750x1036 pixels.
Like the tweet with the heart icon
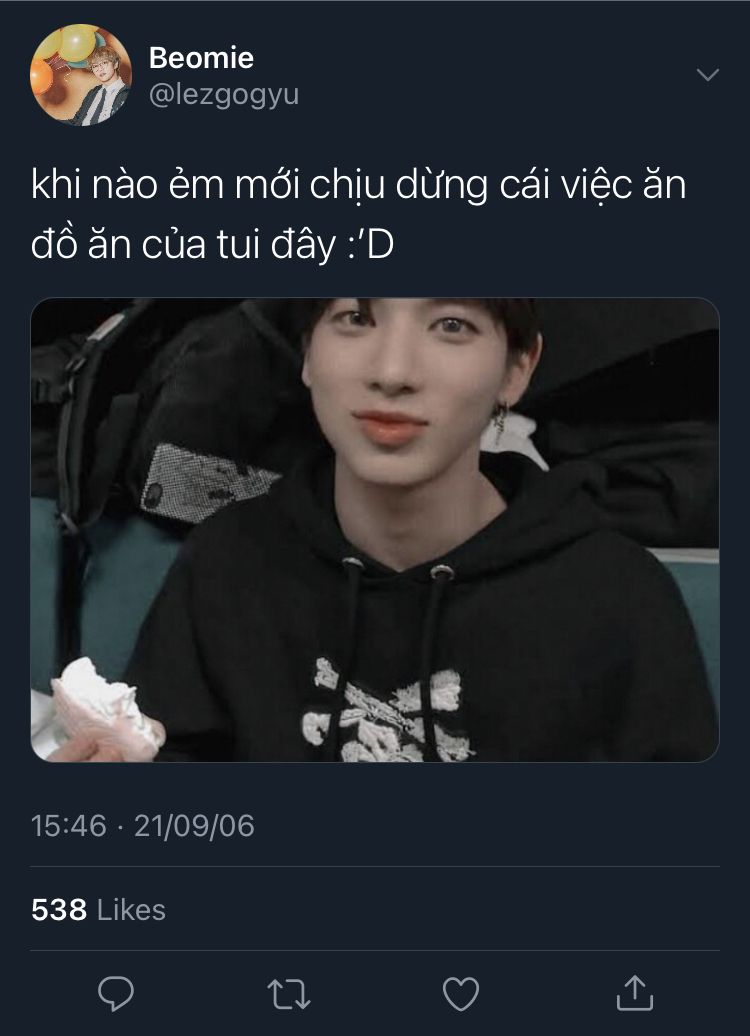click(461, 993)
